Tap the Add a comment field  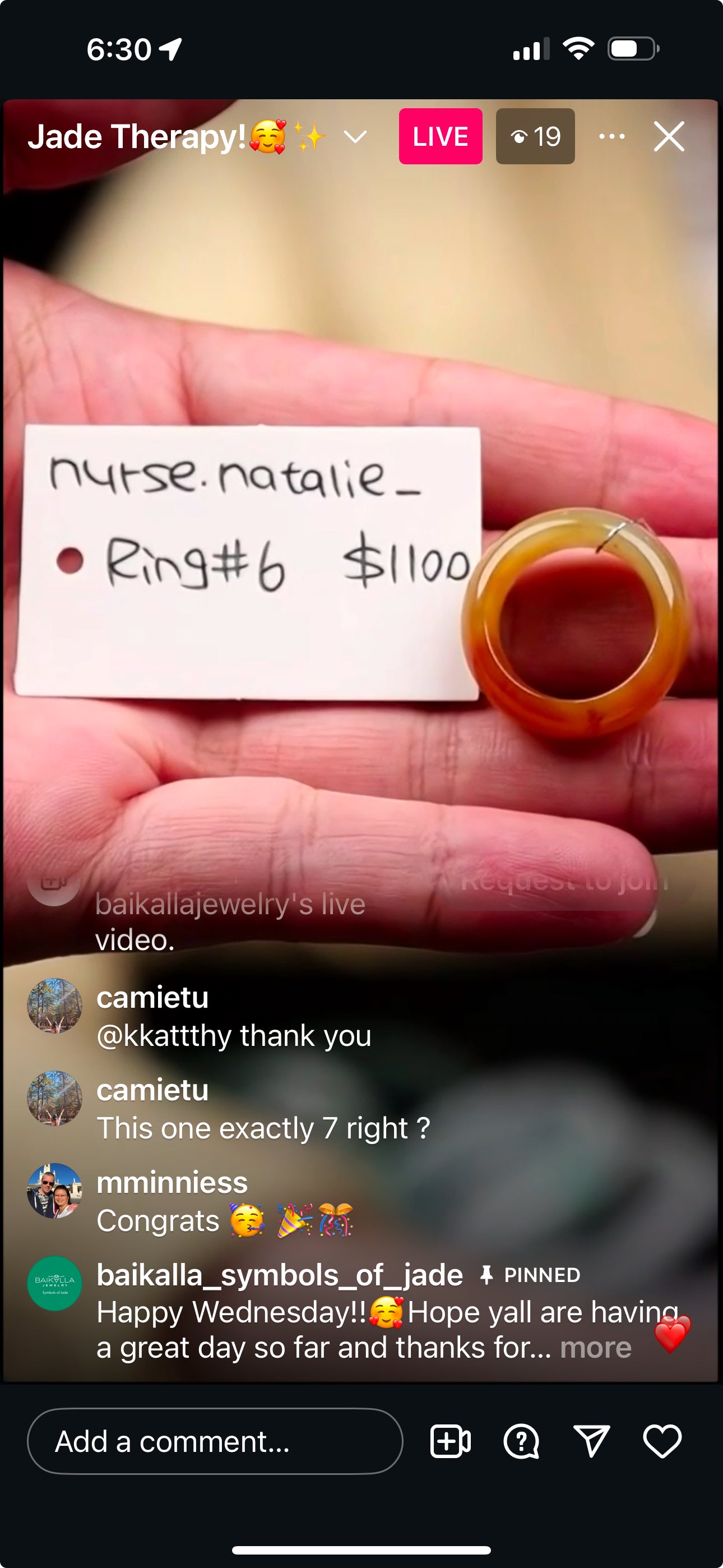point(215,1441)
